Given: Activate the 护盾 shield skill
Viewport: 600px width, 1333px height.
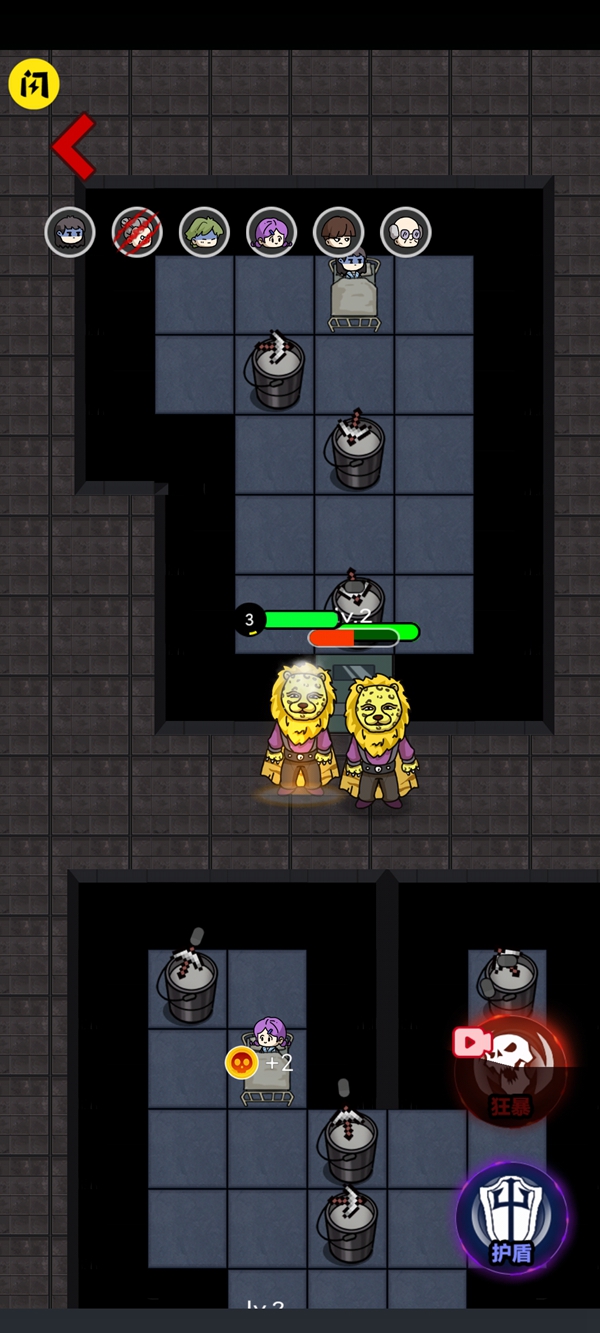Looking at the screenshot, I should [x=512, y=1218].
